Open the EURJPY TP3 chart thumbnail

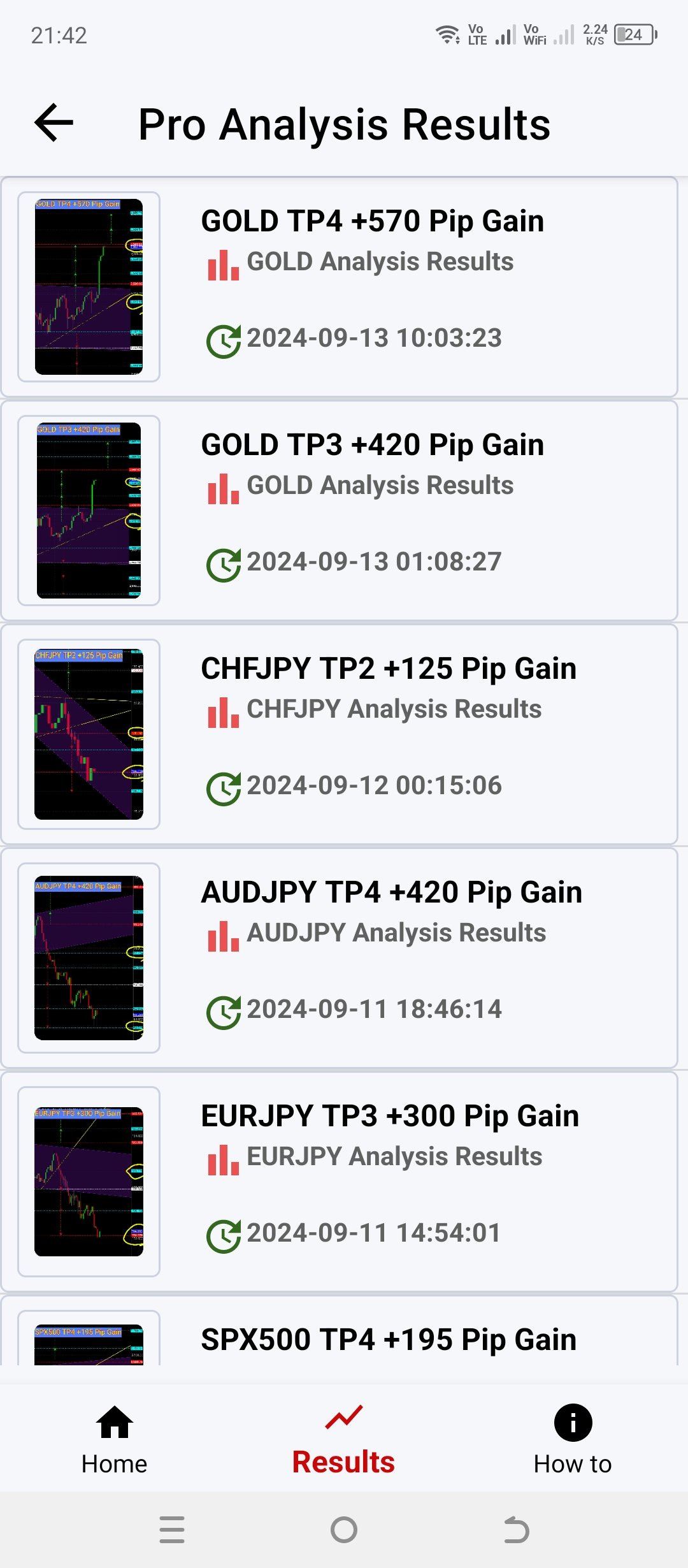click(88, 1182)
